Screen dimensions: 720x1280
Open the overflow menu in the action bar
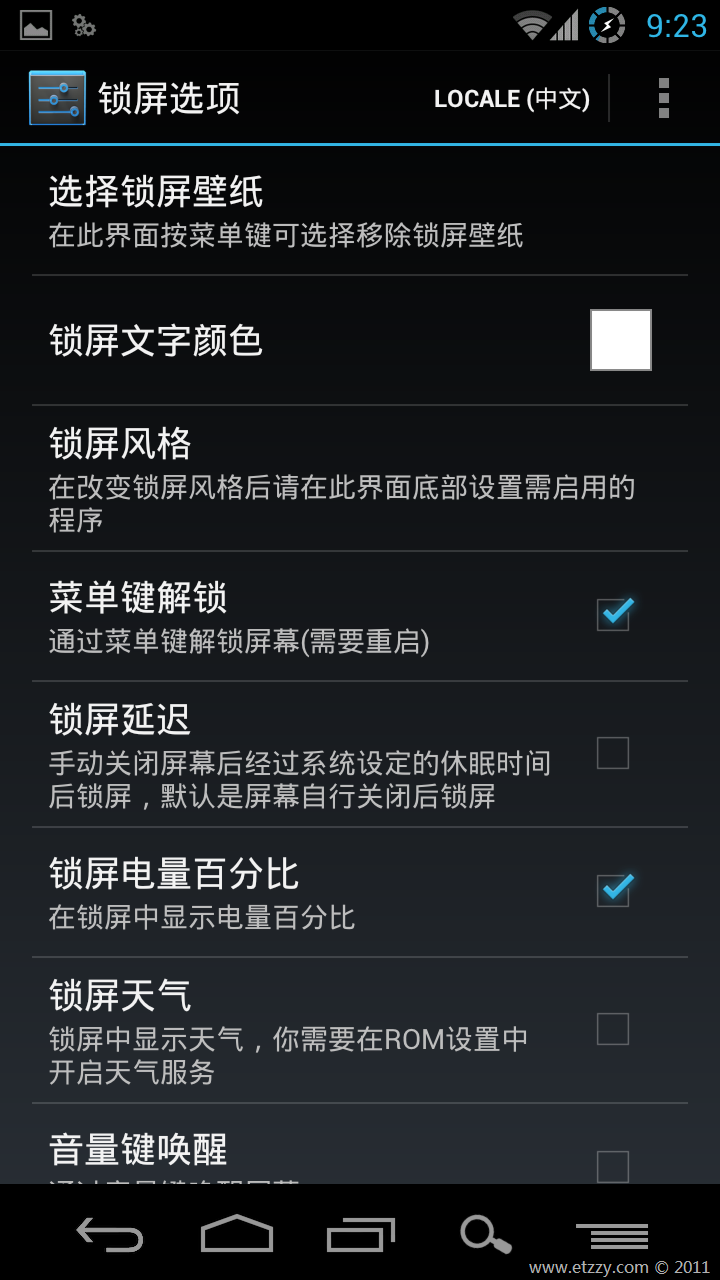(663, 98)
